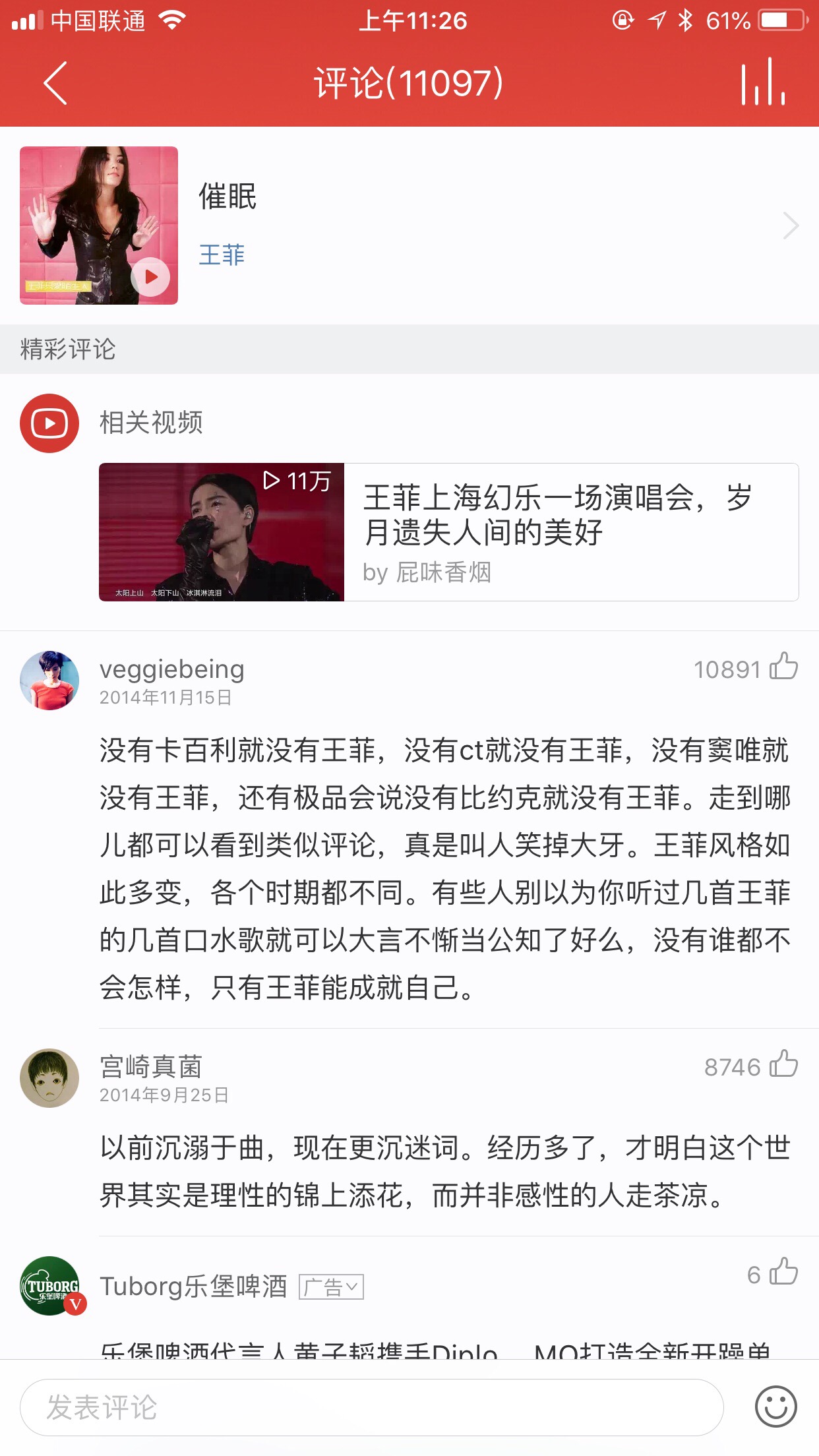The height and width of the screenshot is (1456, 819).
Task: Go back using the top-left arrow
Action: pyautogui.click(x=55, y=83)
